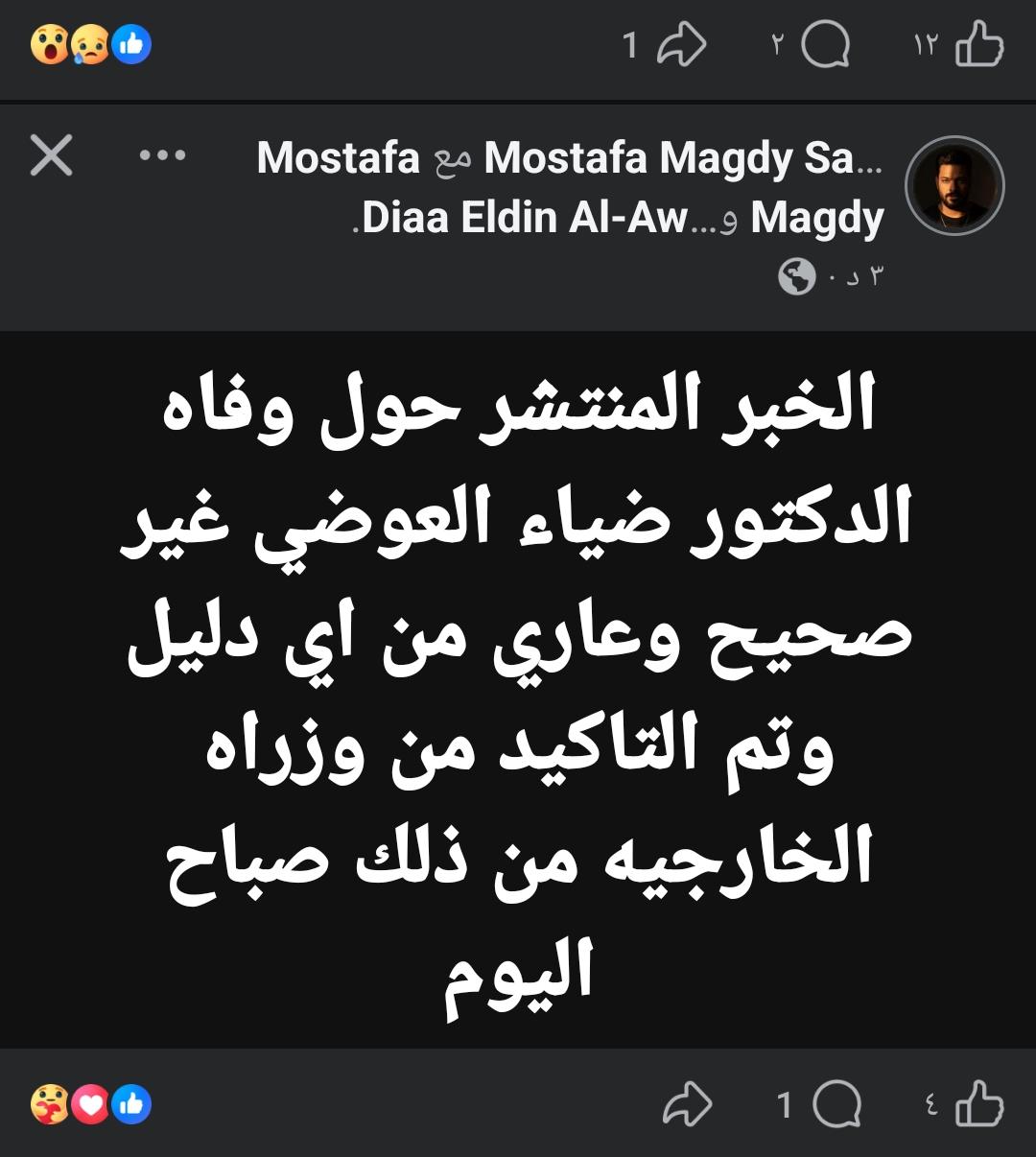Comment on Mostafa's post with 1 comment
1036x1157 pixels.
coord(836,1104)
